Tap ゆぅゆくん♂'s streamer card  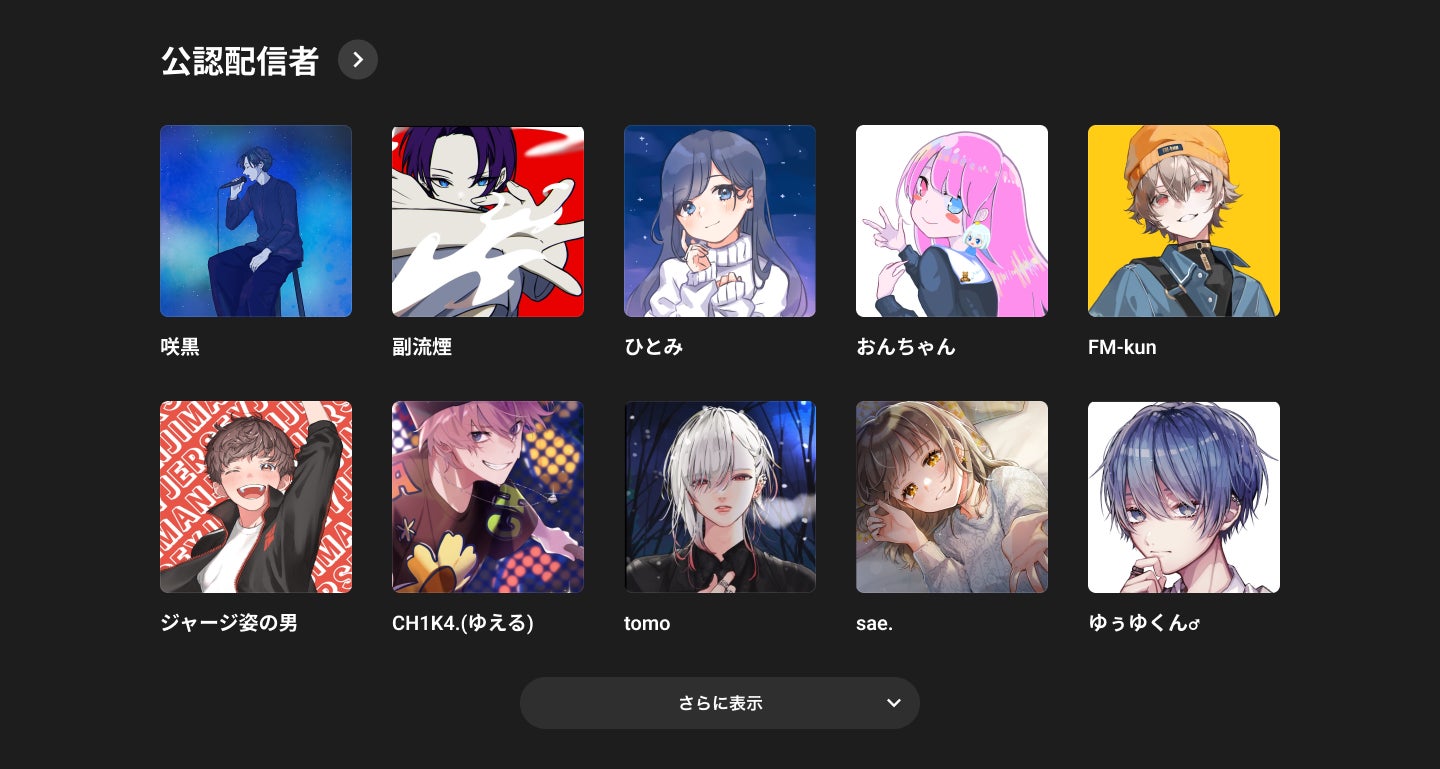tap(1184, 497)
